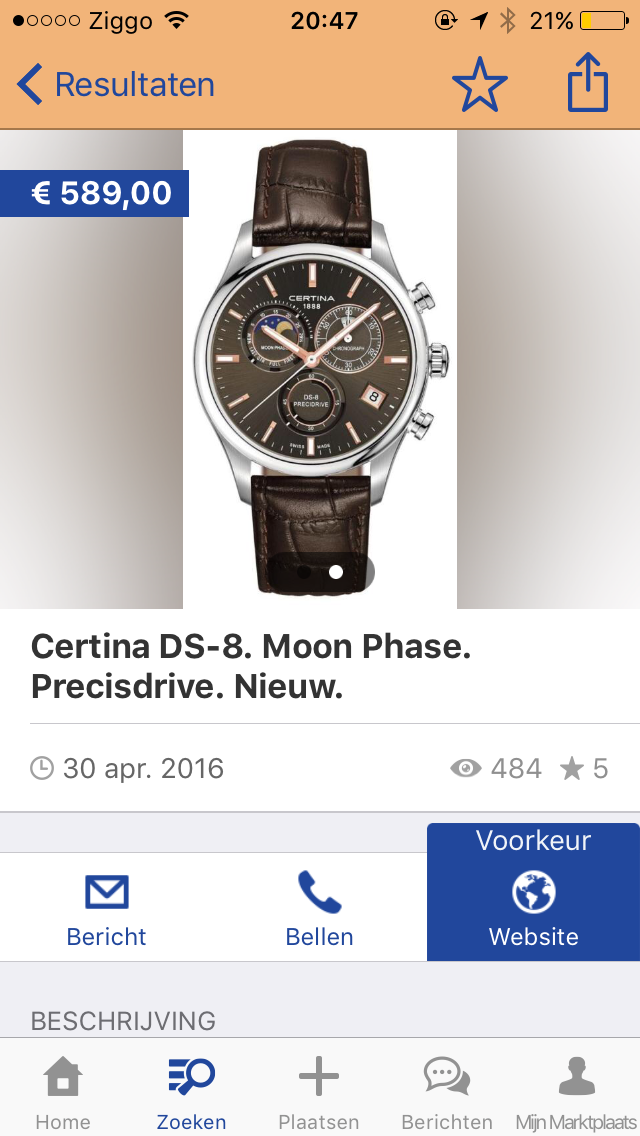Visit the seller's Website
The image size is (640, 1136).
pyautogui.click(x=533, y=893)
